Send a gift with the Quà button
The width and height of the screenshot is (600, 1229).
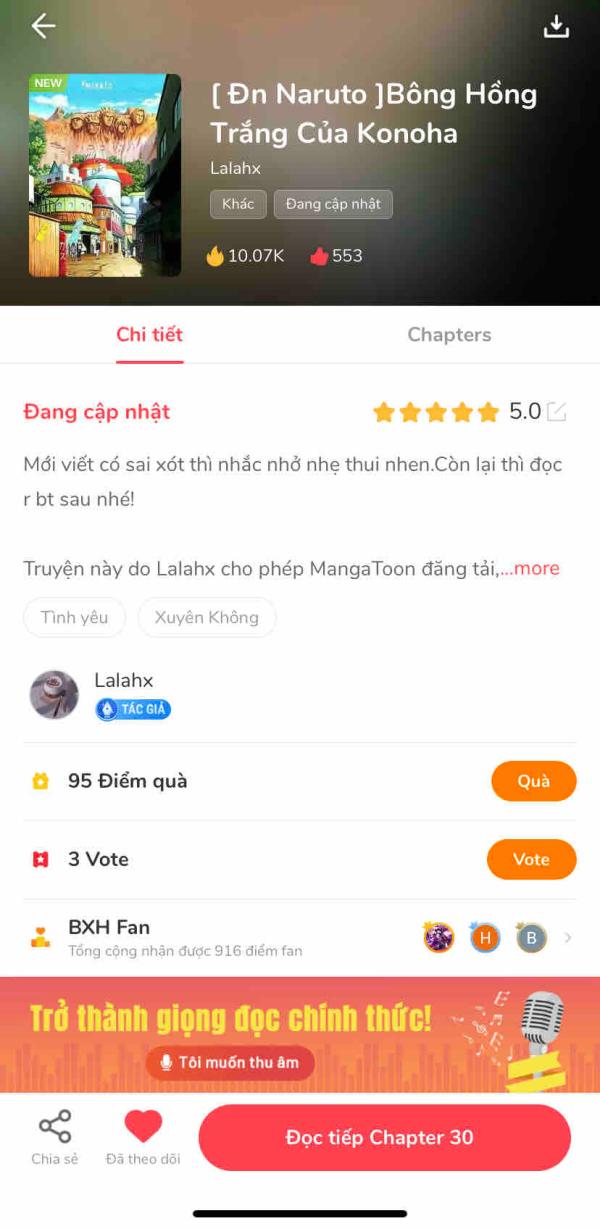click(533, 781)
